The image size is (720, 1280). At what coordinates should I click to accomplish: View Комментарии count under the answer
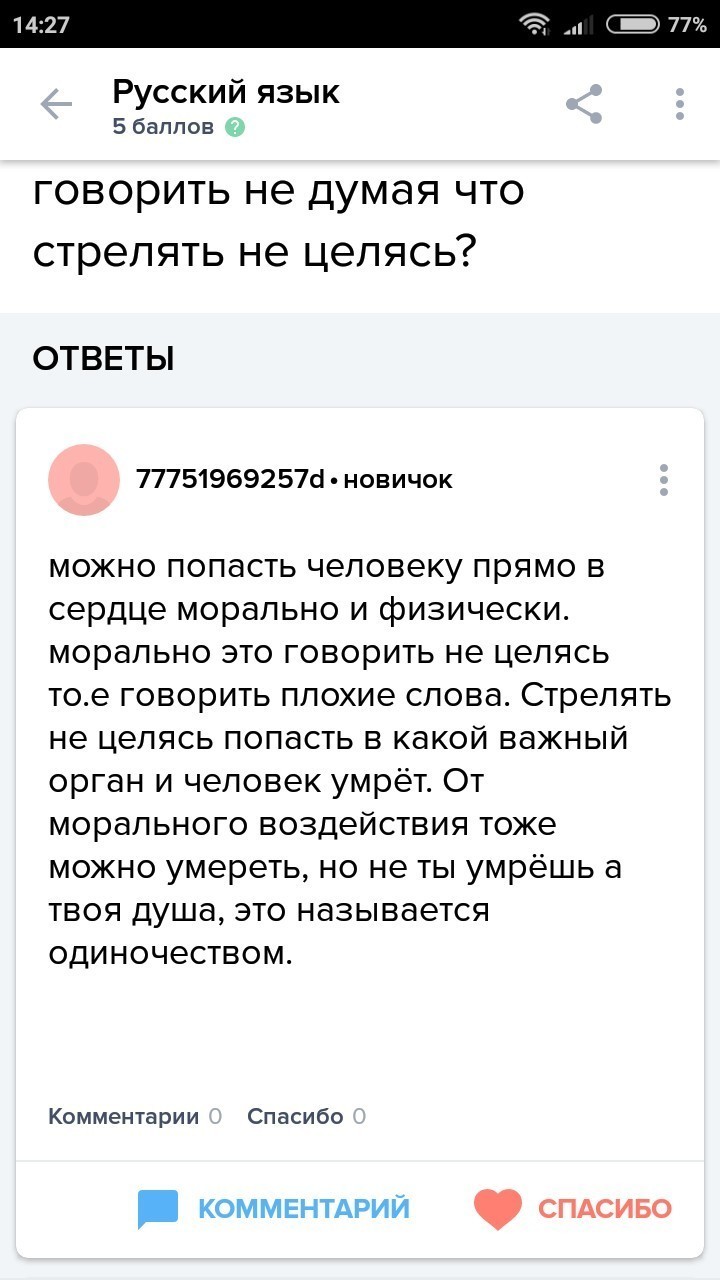point(135,1116)
